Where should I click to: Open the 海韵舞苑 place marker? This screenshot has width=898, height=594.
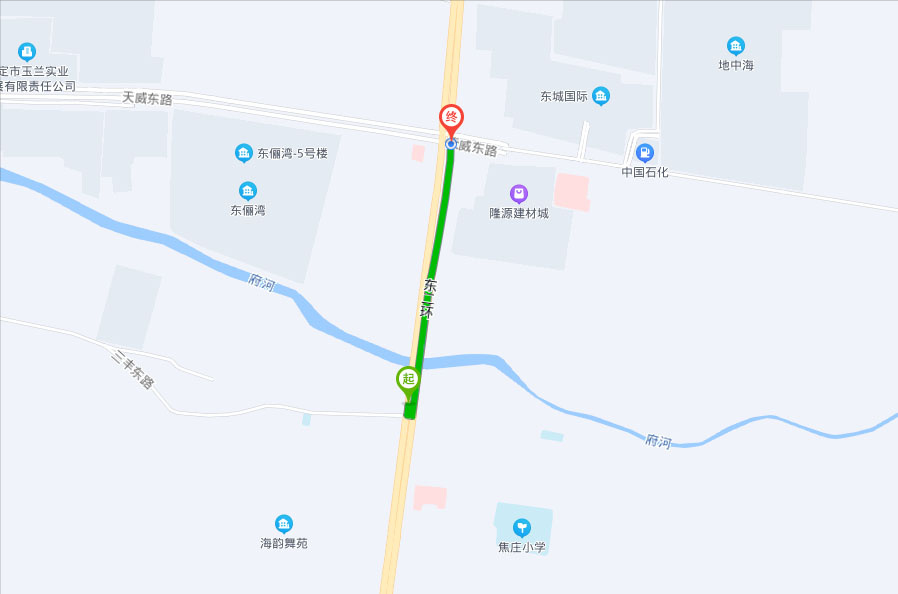(x=284, y=524)
